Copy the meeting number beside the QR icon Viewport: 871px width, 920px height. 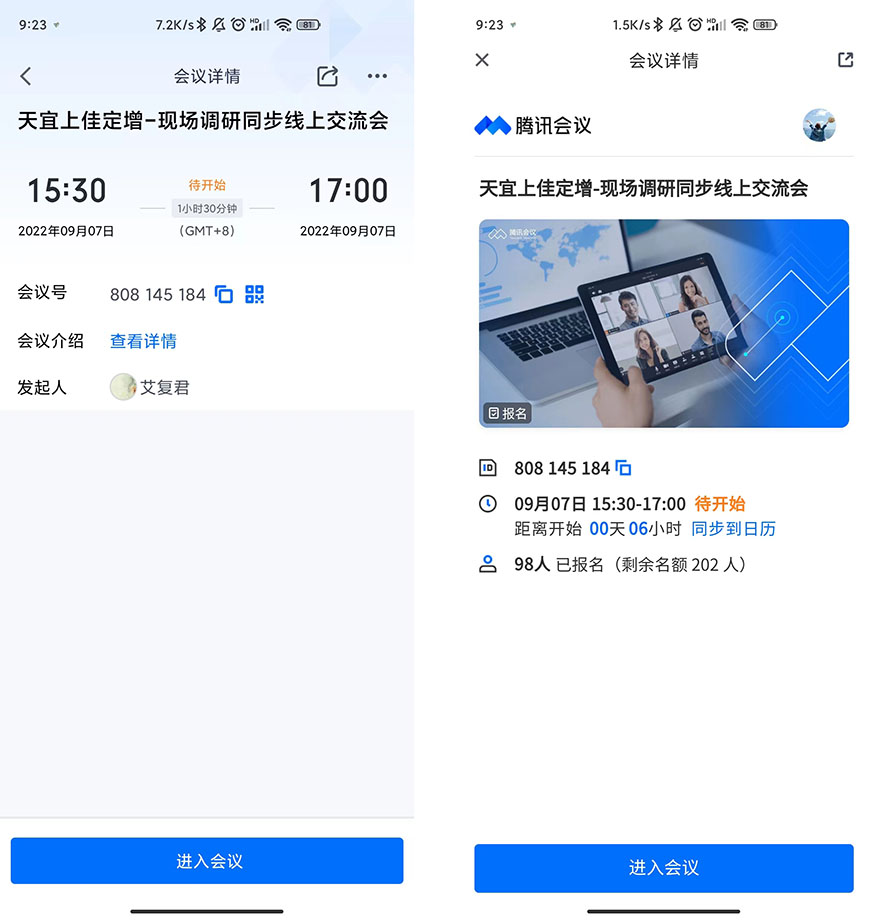pos(224,294)
